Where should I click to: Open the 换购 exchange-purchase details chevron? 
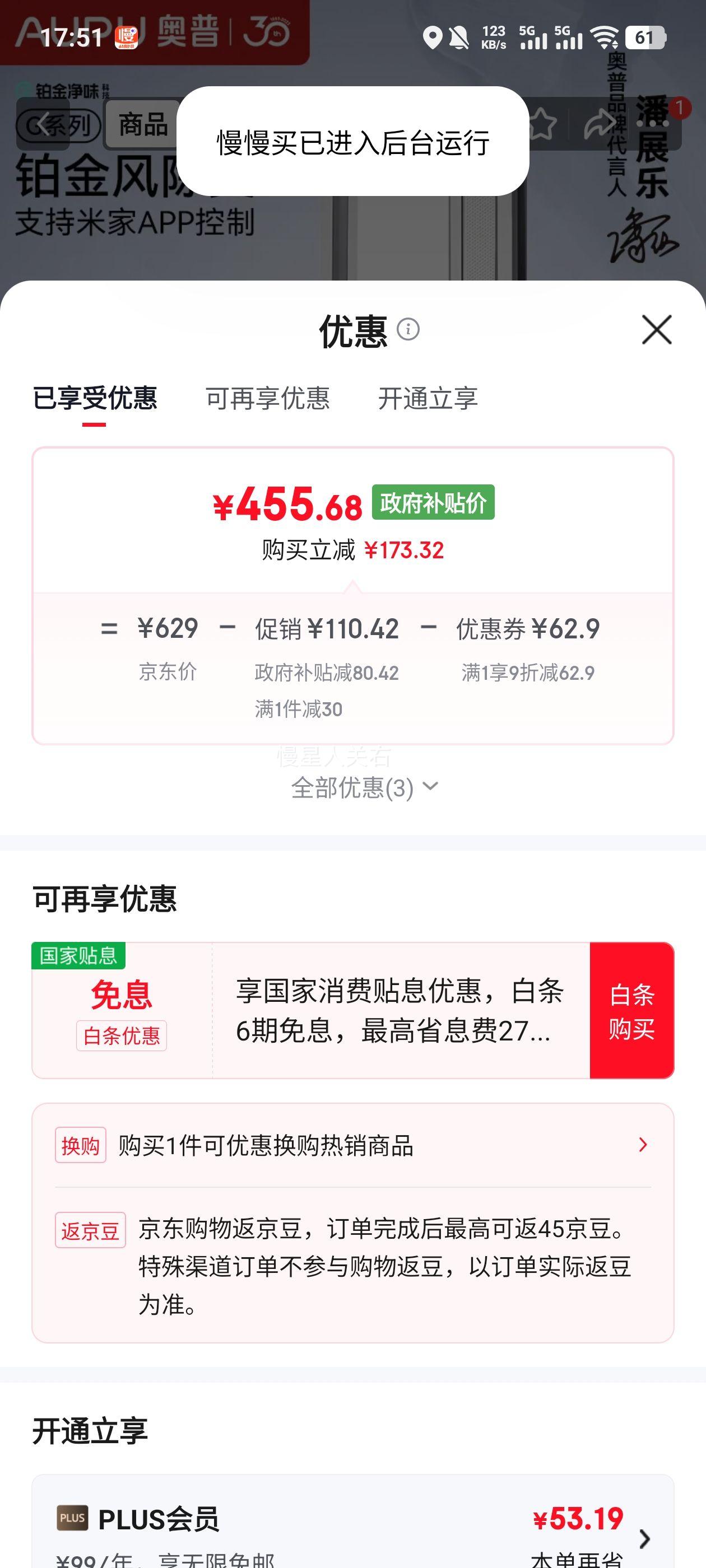[x=642, y=1145]
